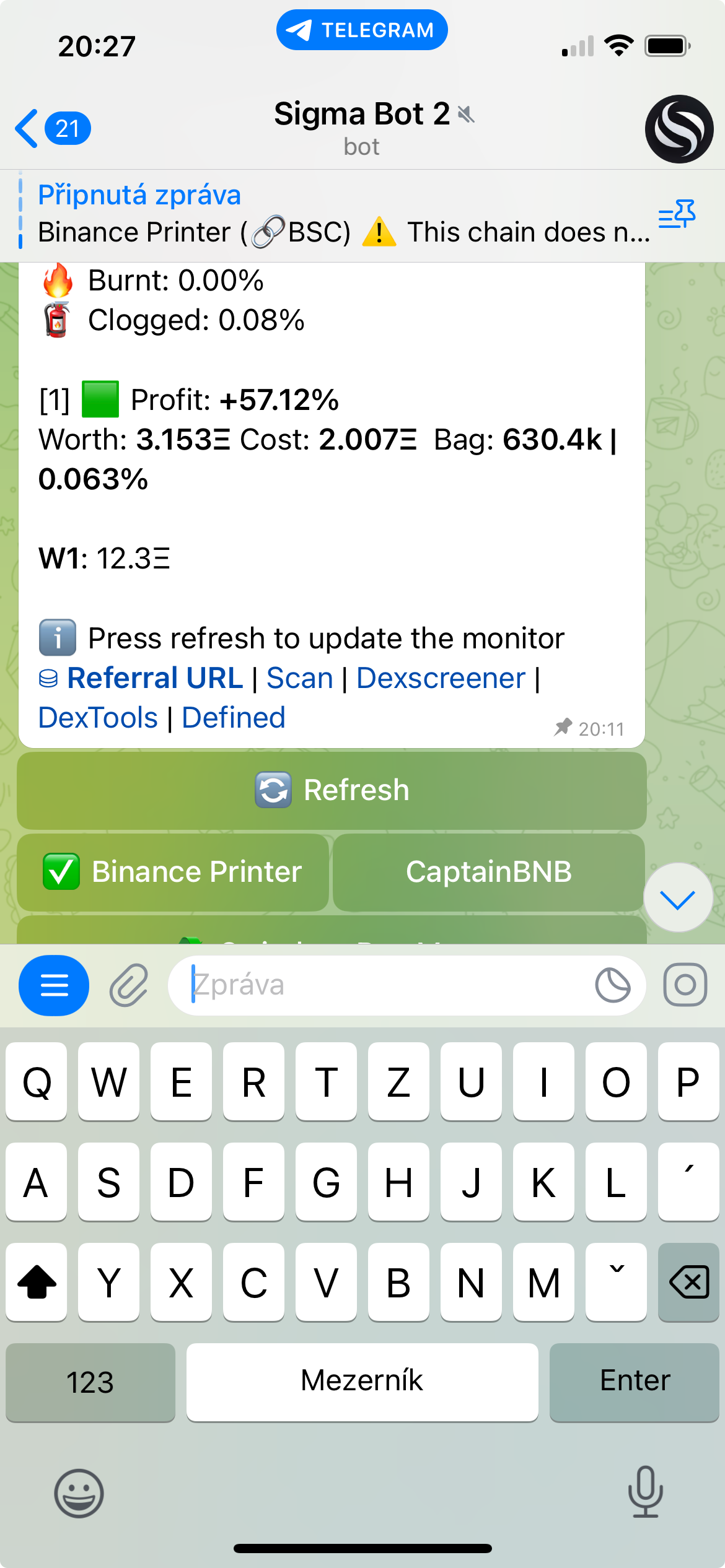This screenshot has height=1568, width=725.
Task: Open the sticker panel in message field
Action: pos(612,985)
